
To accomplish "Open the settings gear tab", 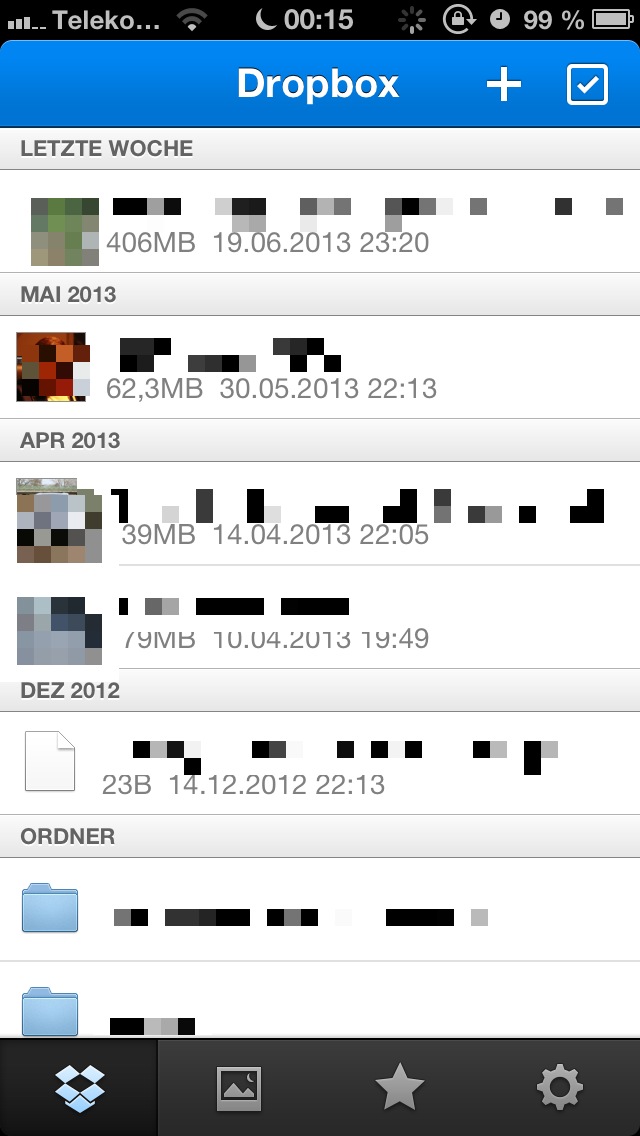I will (560, 1087).
